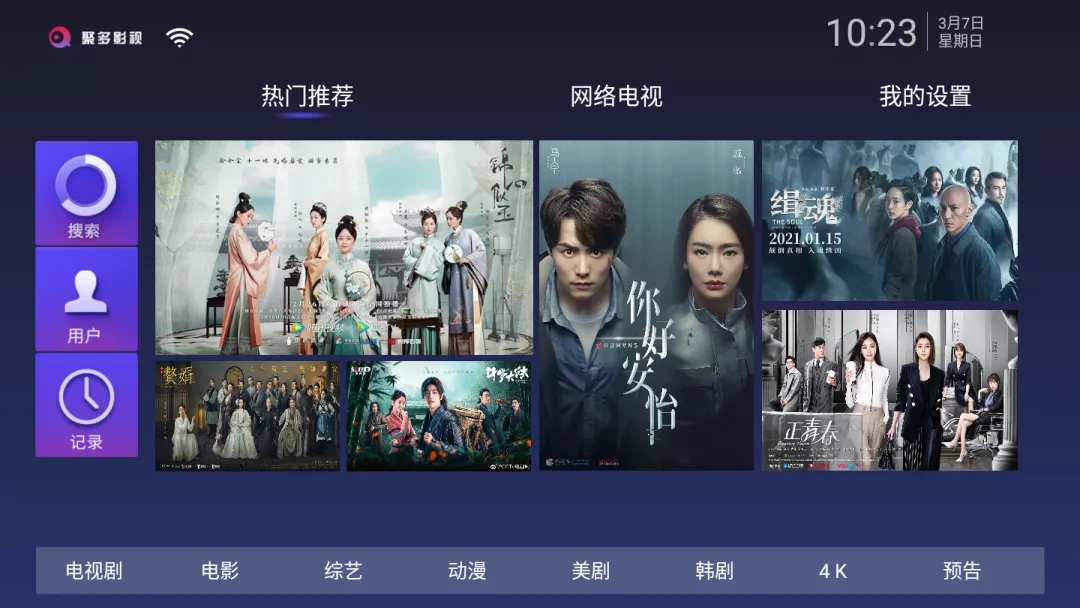Switch to the 热门推荐 tab
The width and height of the screenshot is (1080, 608).
click(307, 97)
